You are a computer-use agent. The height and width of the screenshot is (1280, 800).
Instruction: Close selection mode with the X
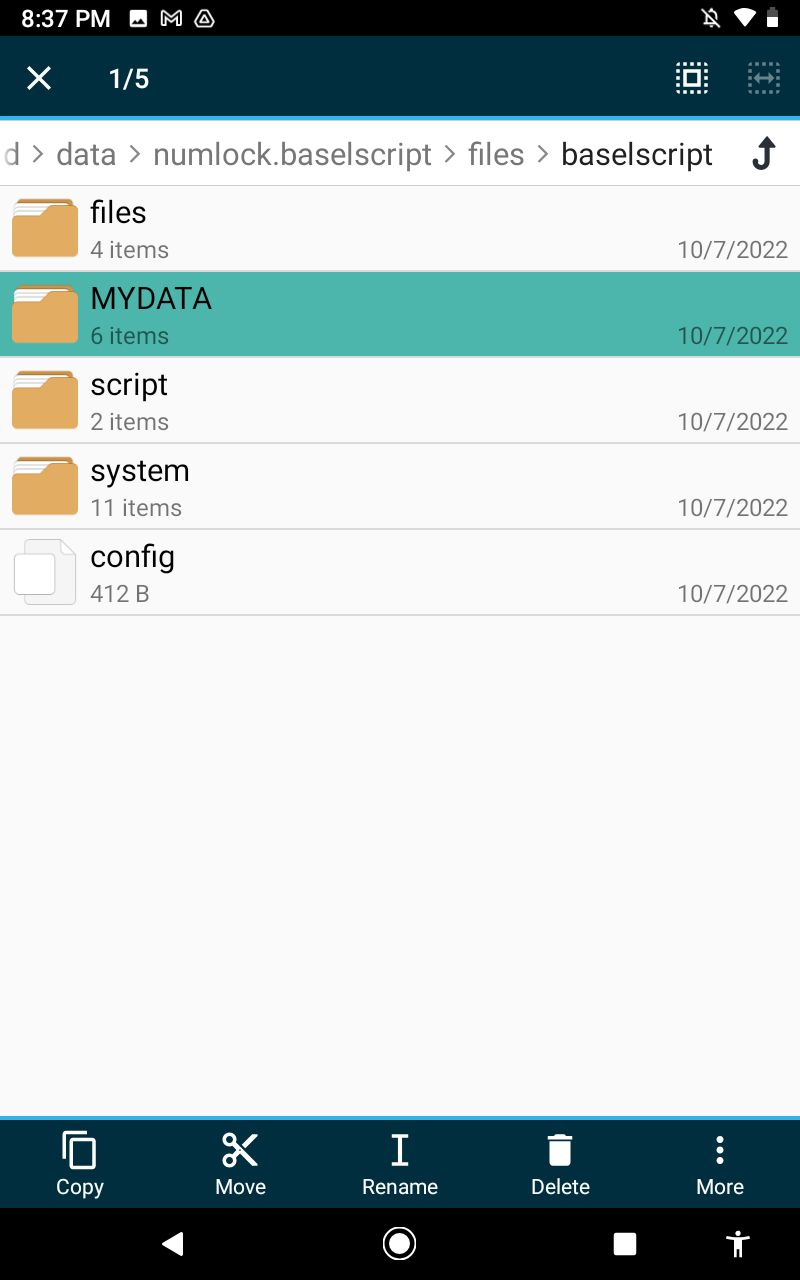(x=39, y=78)
